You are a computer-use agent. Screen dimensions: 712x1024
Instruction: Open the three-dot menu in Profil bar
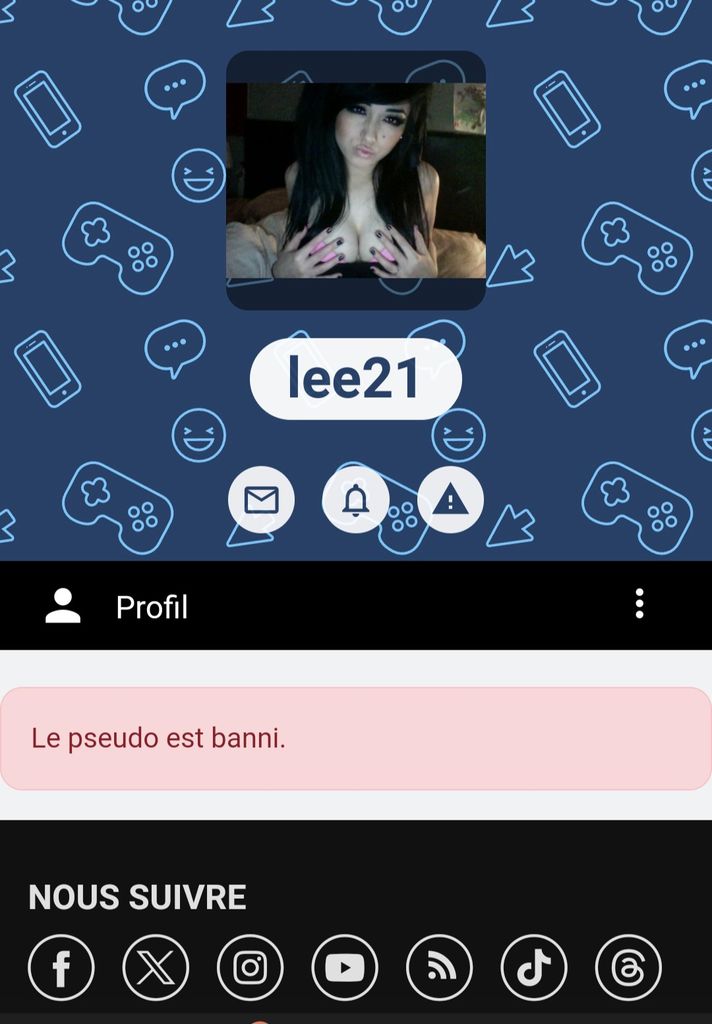639,604
